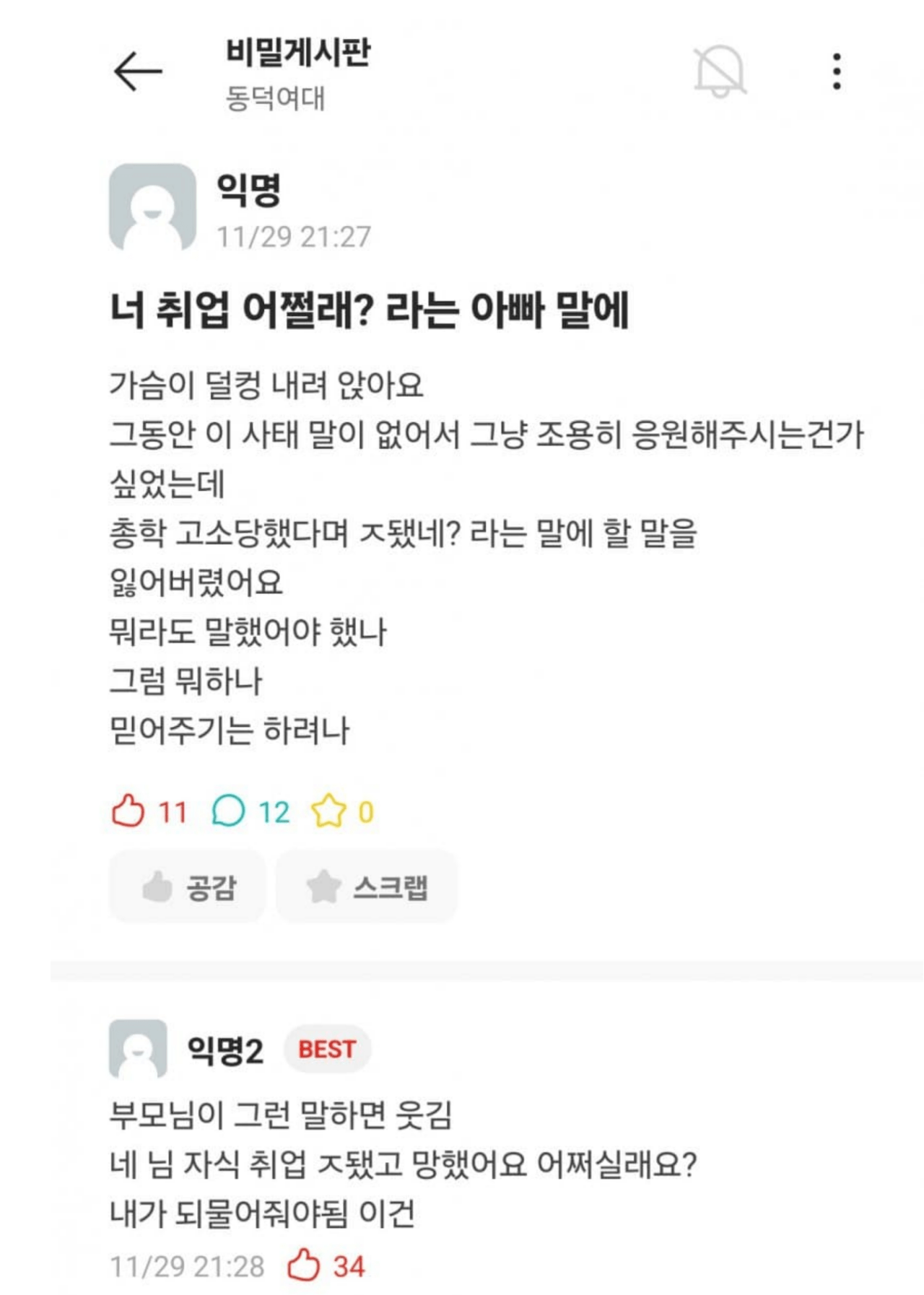Open the overflow menu
Screen dimensions: 924x1295
836,71
